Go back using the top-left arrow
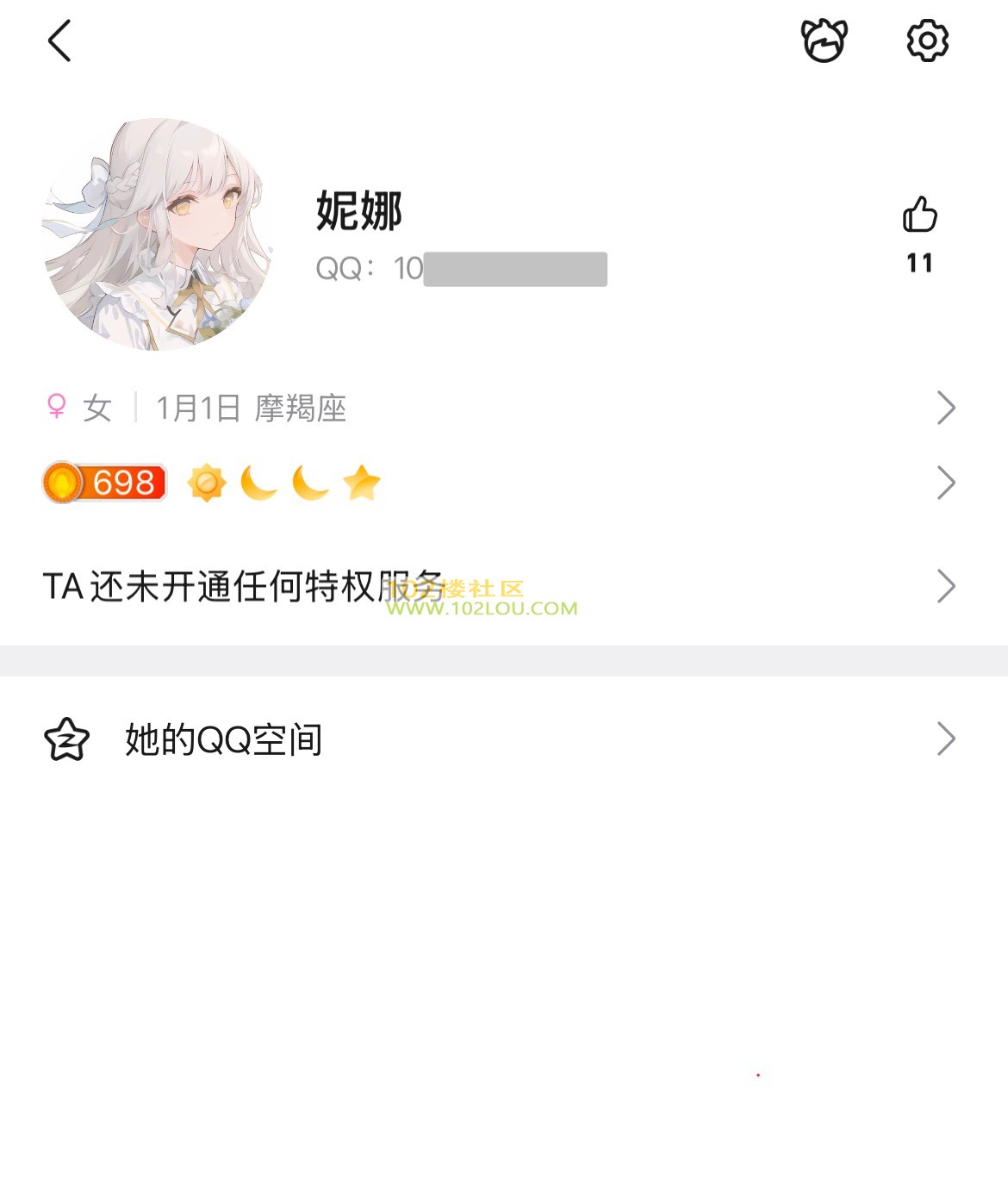Viewport: 1008px width, 1197px height. (x=59, y=41)
